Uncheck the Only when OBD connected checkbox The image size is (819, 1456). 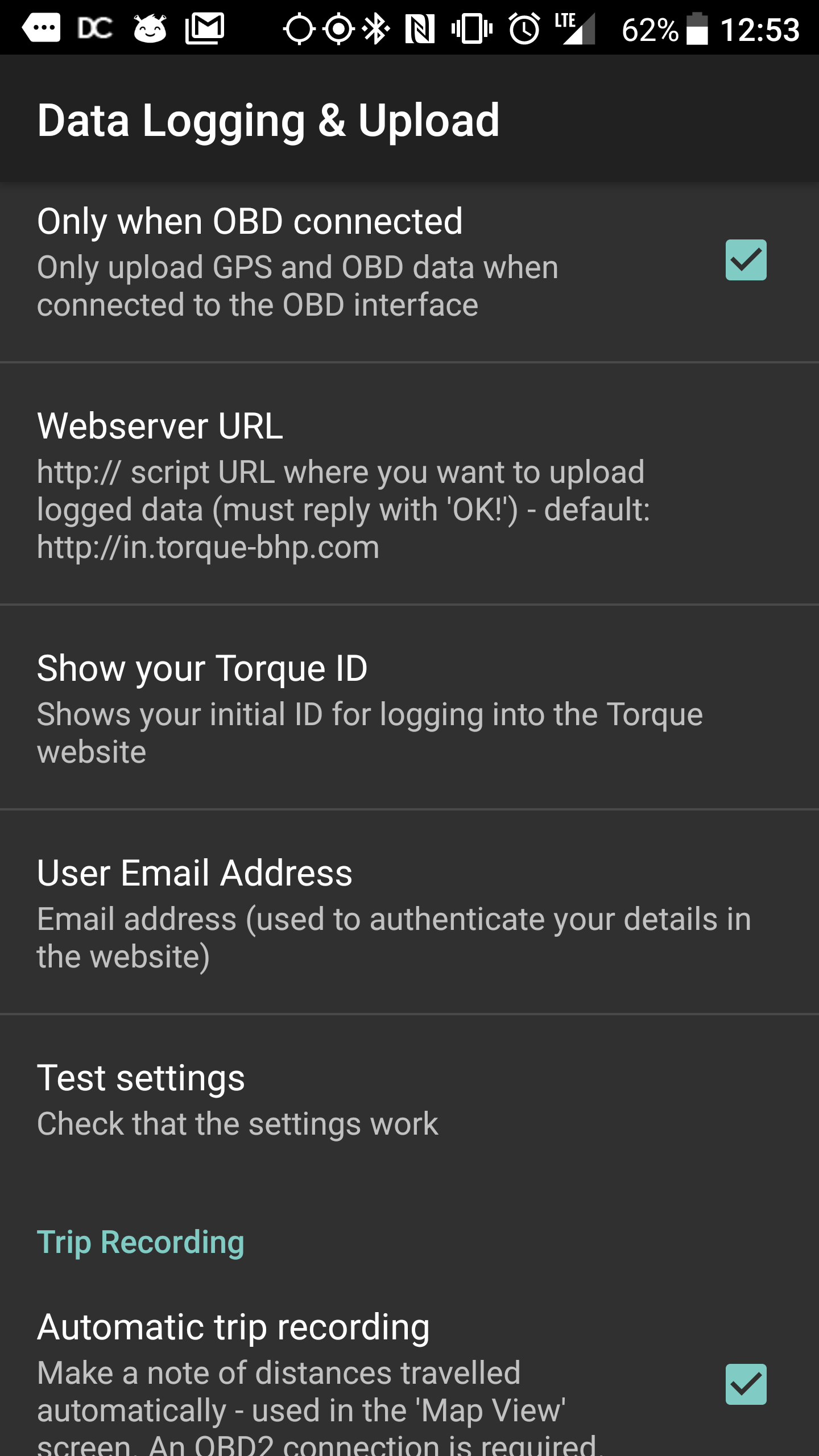[x=746, y=260]
